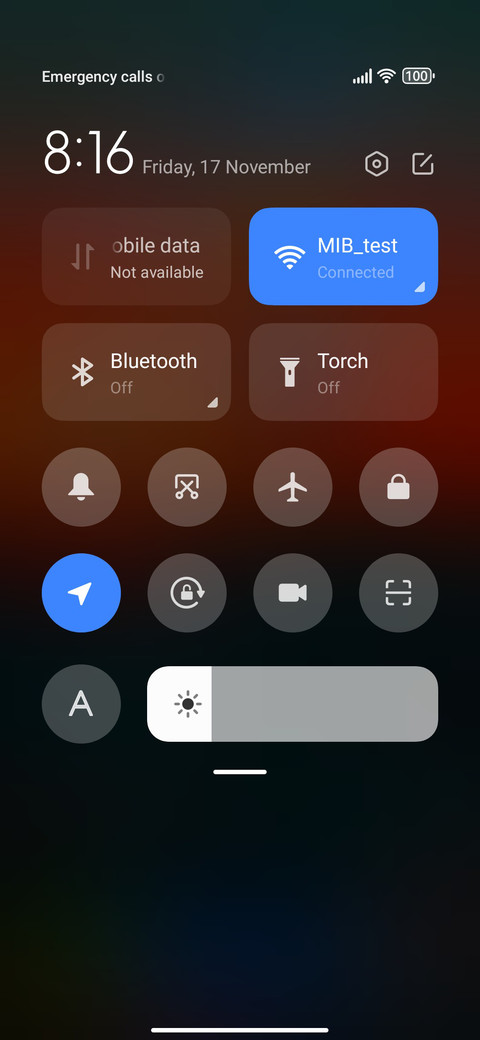Toggle auto brightness A button
This screenshot has width=480, height=1040.
point(81,704)
